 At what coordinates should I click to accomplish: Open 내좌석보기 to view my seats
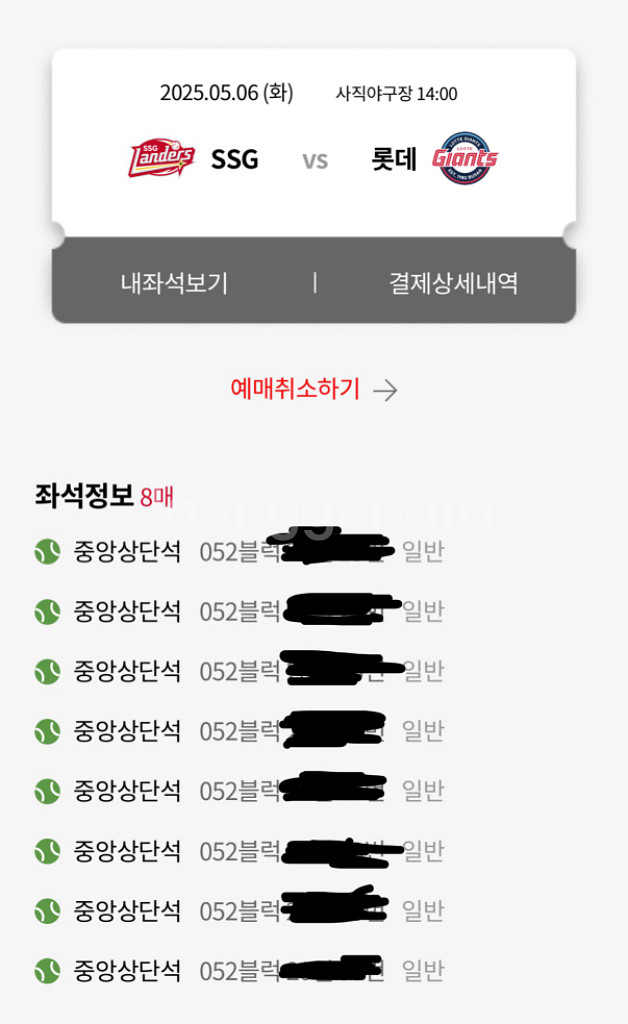click(174, 283)
